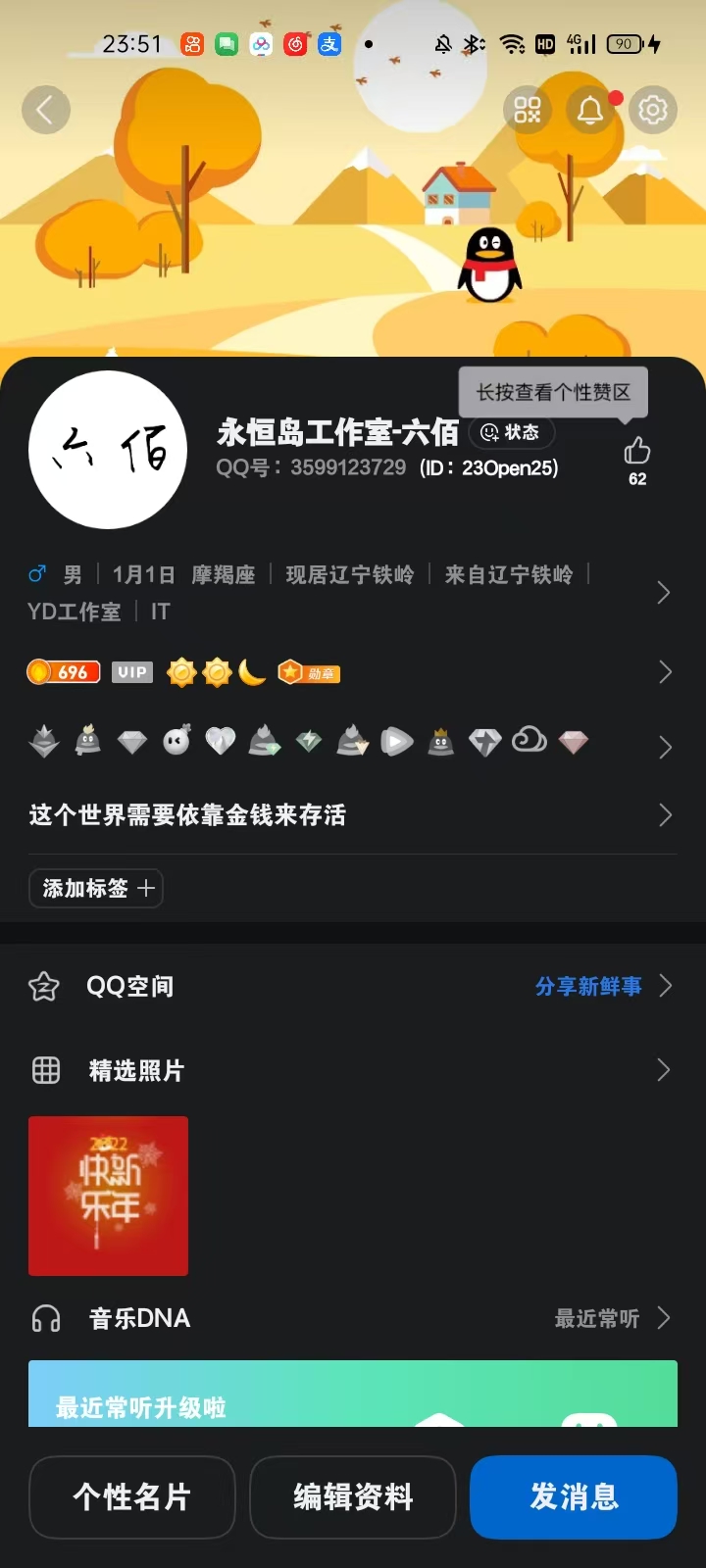Tap 编辑资料 to edit profile
This screenshot has width=706, height=1568.
(353, 1497)
